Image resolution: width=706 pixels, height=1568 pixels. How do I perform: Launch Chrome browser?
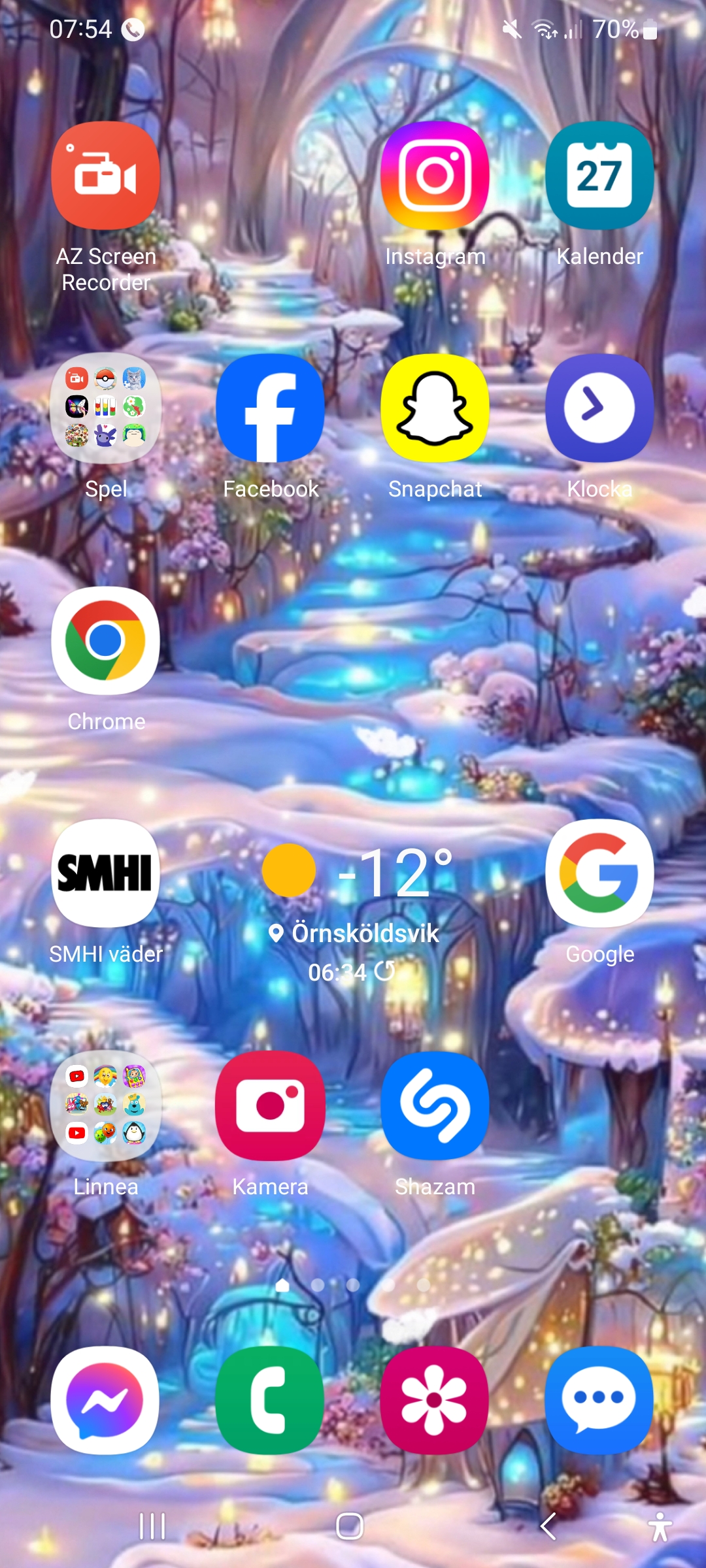105,640
